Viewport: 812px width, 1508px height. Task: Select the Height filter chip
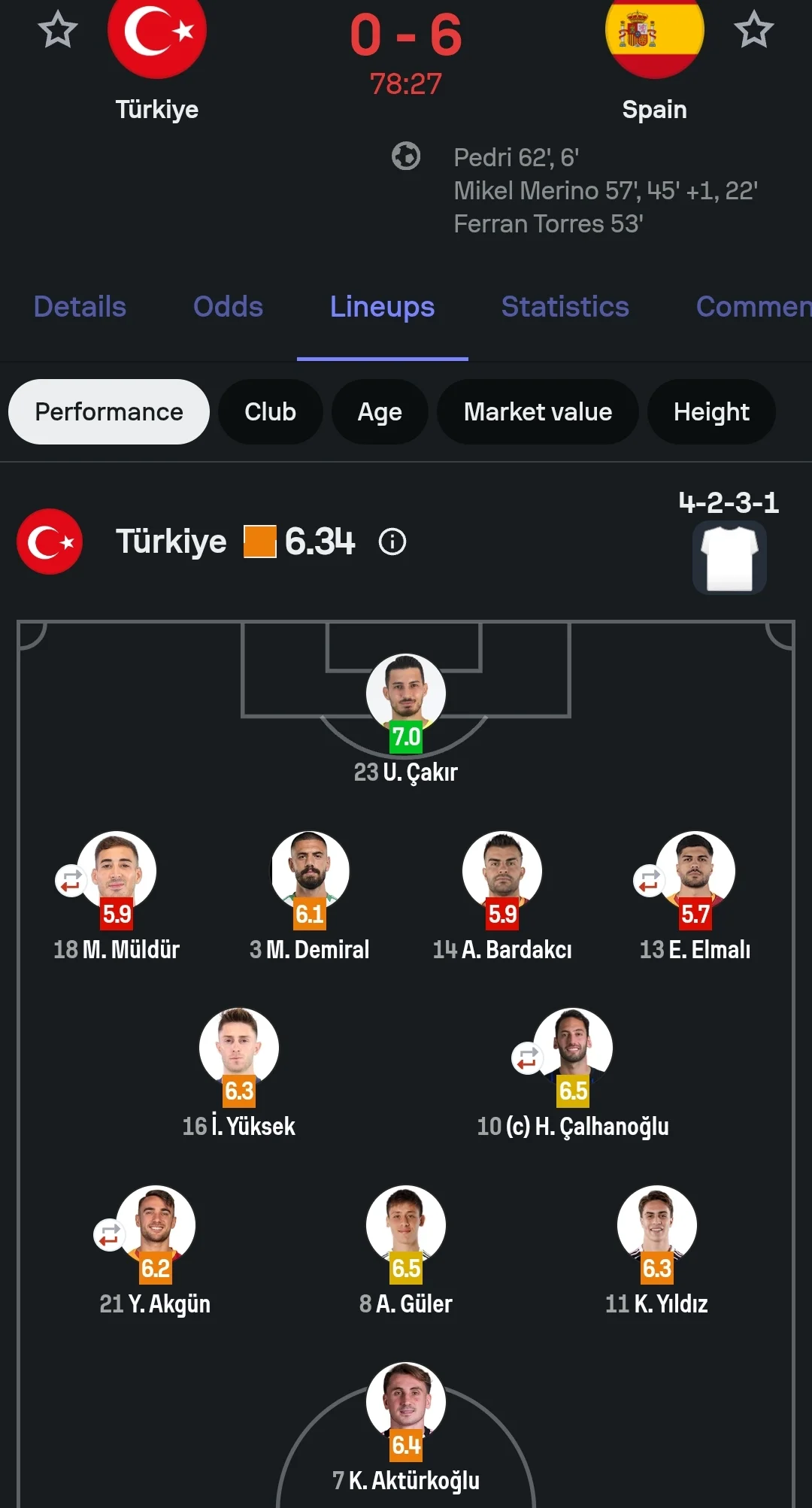(711, 412)
